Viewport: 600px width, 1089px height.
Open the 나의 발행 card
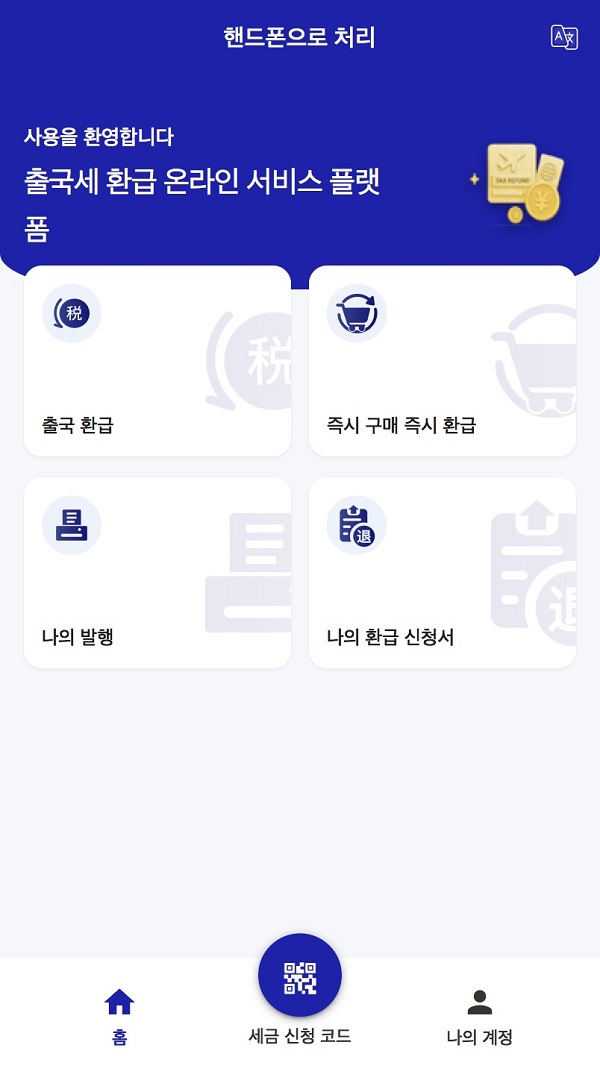157,573
